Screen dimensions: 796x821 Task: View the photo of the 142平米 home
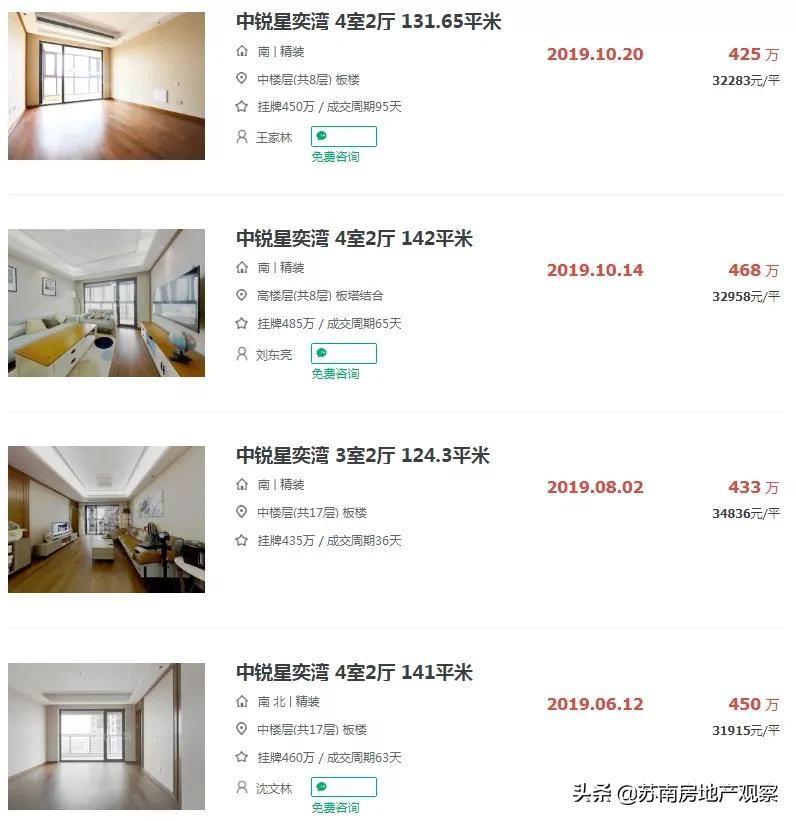[x=106, y=303]
